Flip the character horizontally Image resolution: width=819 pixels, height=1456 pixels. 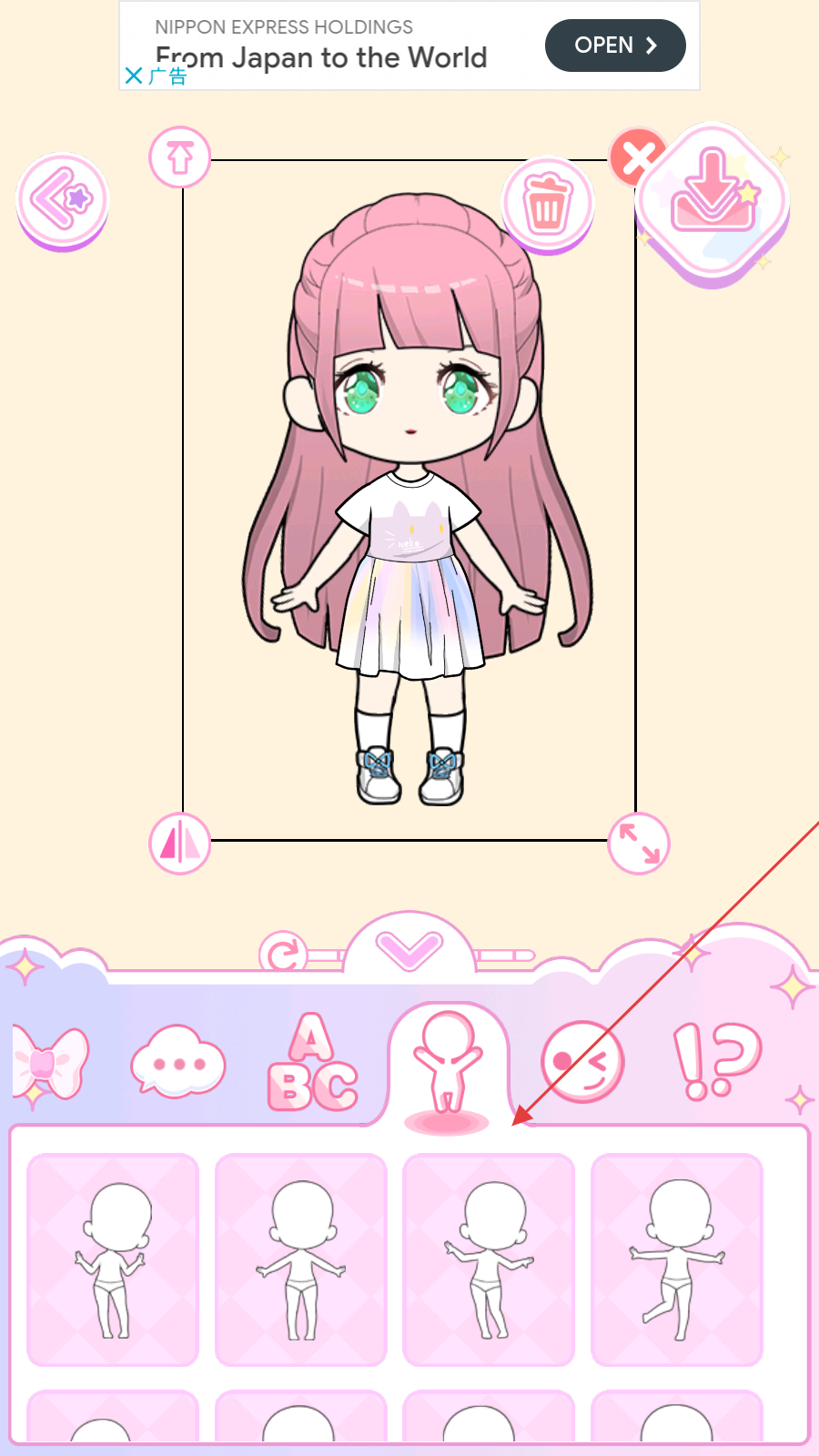(x=180, y=843)
